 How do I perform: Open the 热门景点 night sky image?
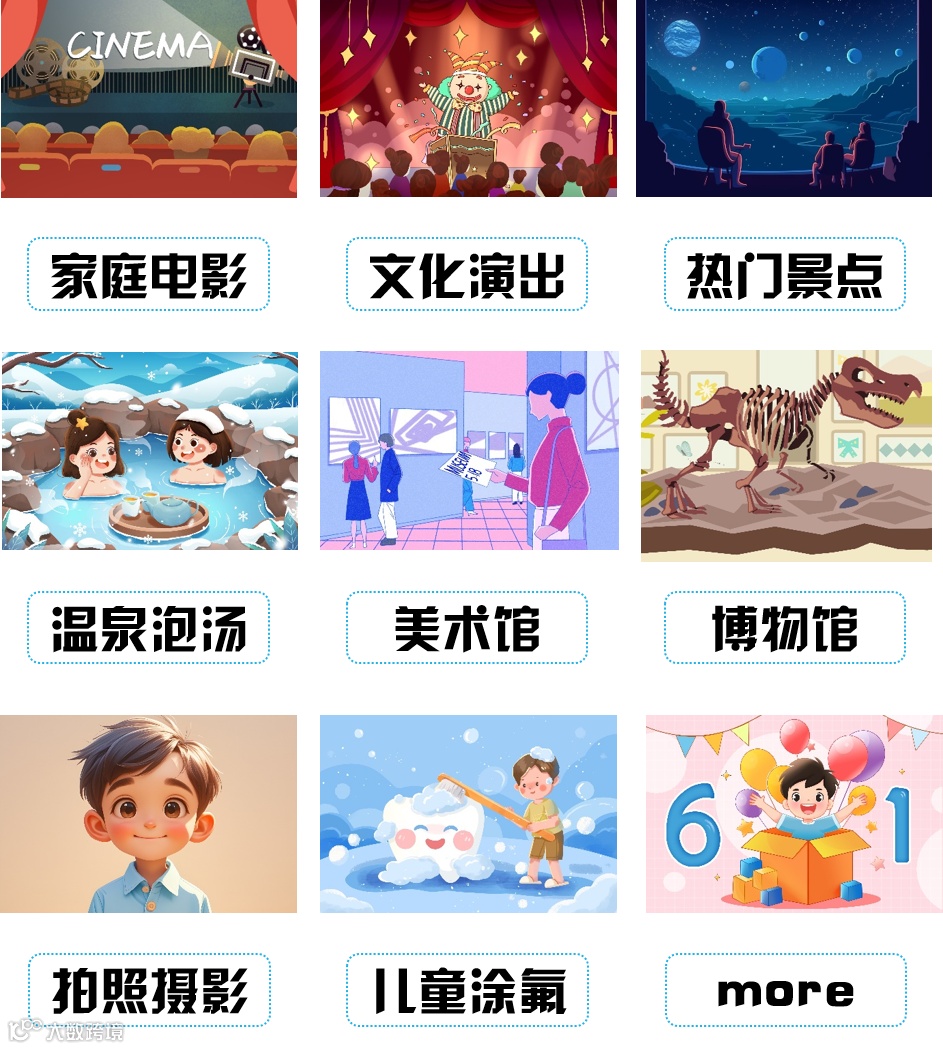click(785, 100)
